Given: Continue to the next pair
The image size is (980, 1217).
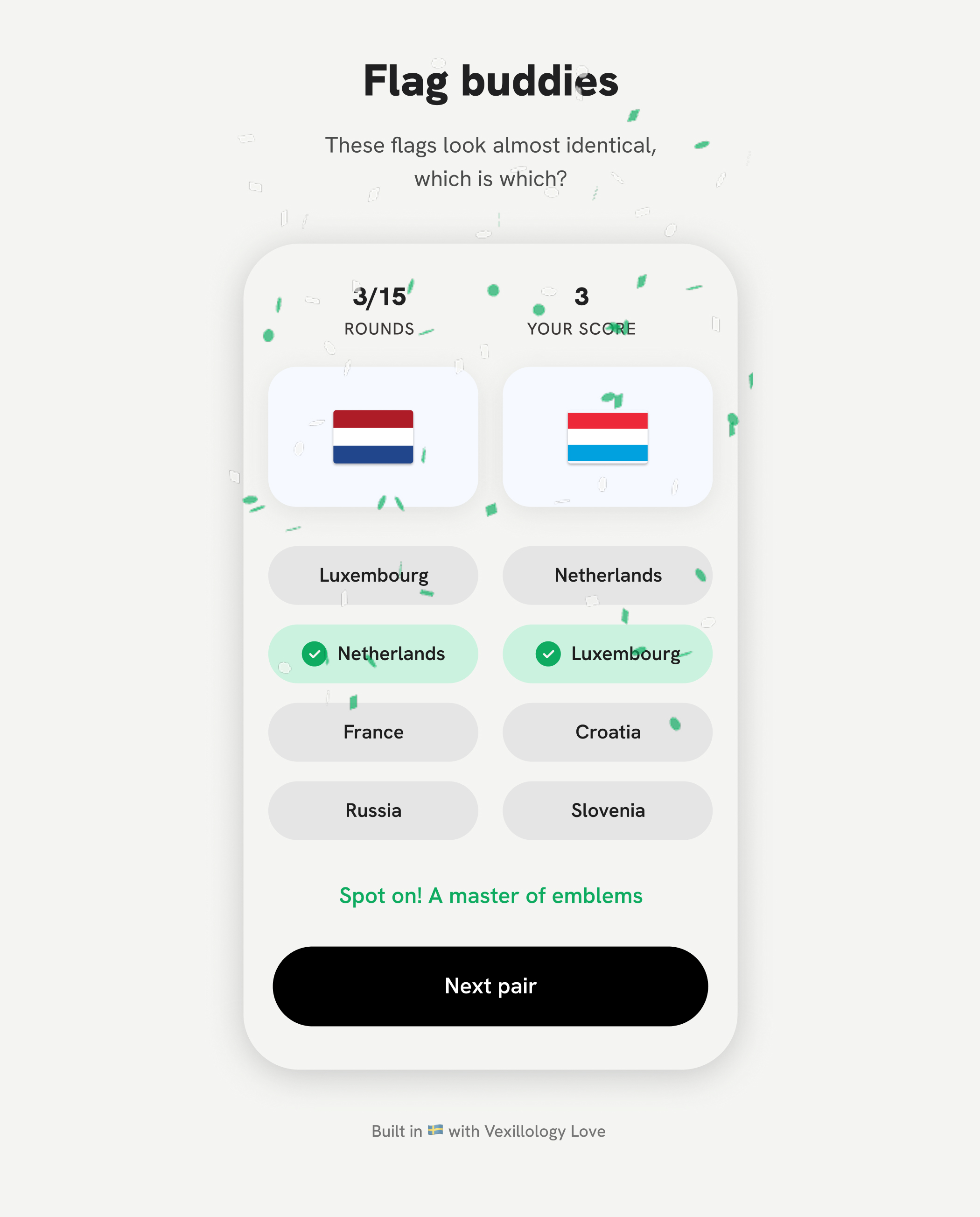Looking at the screenshot, I should 490,986.
